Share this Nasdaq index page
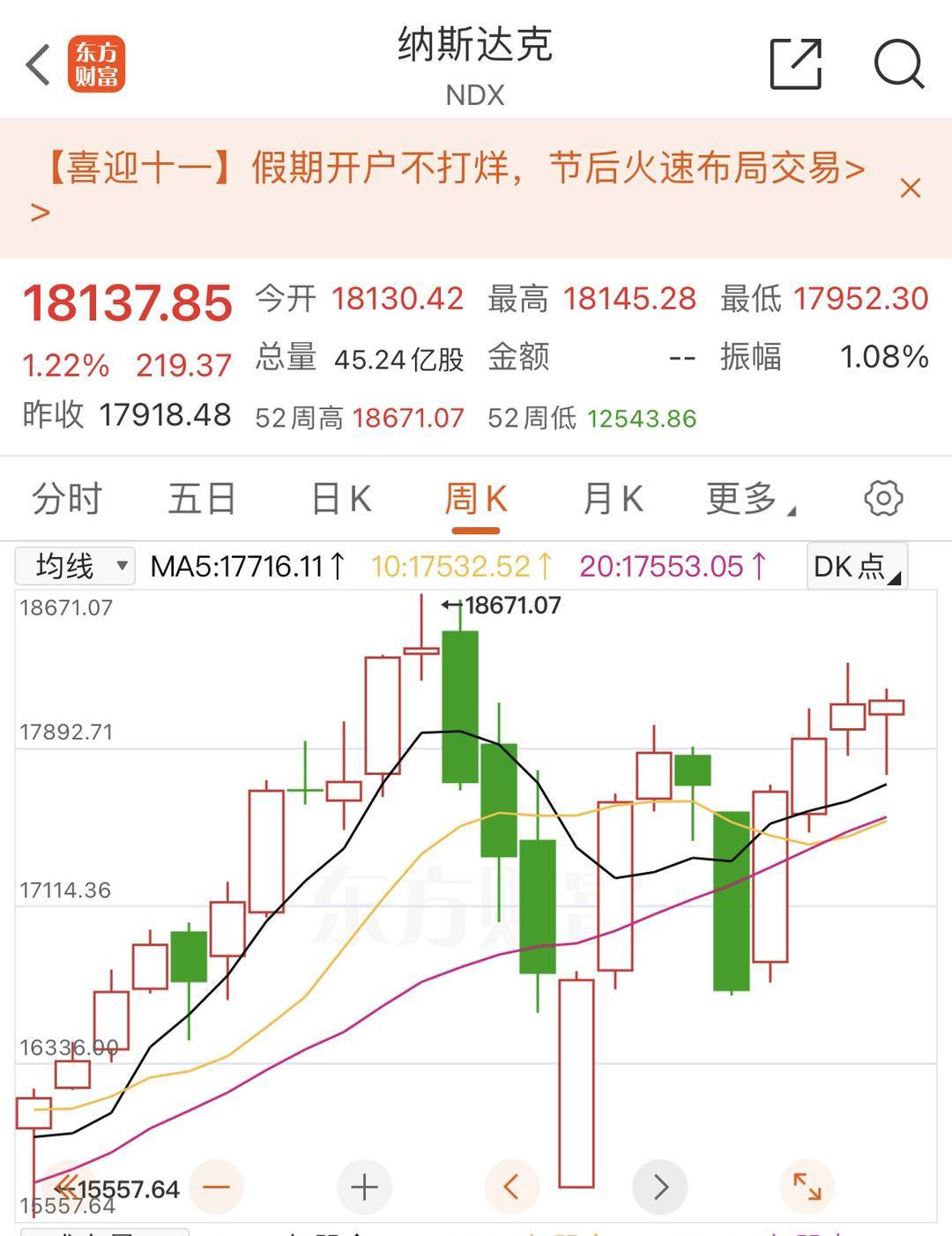 point(795,64)
